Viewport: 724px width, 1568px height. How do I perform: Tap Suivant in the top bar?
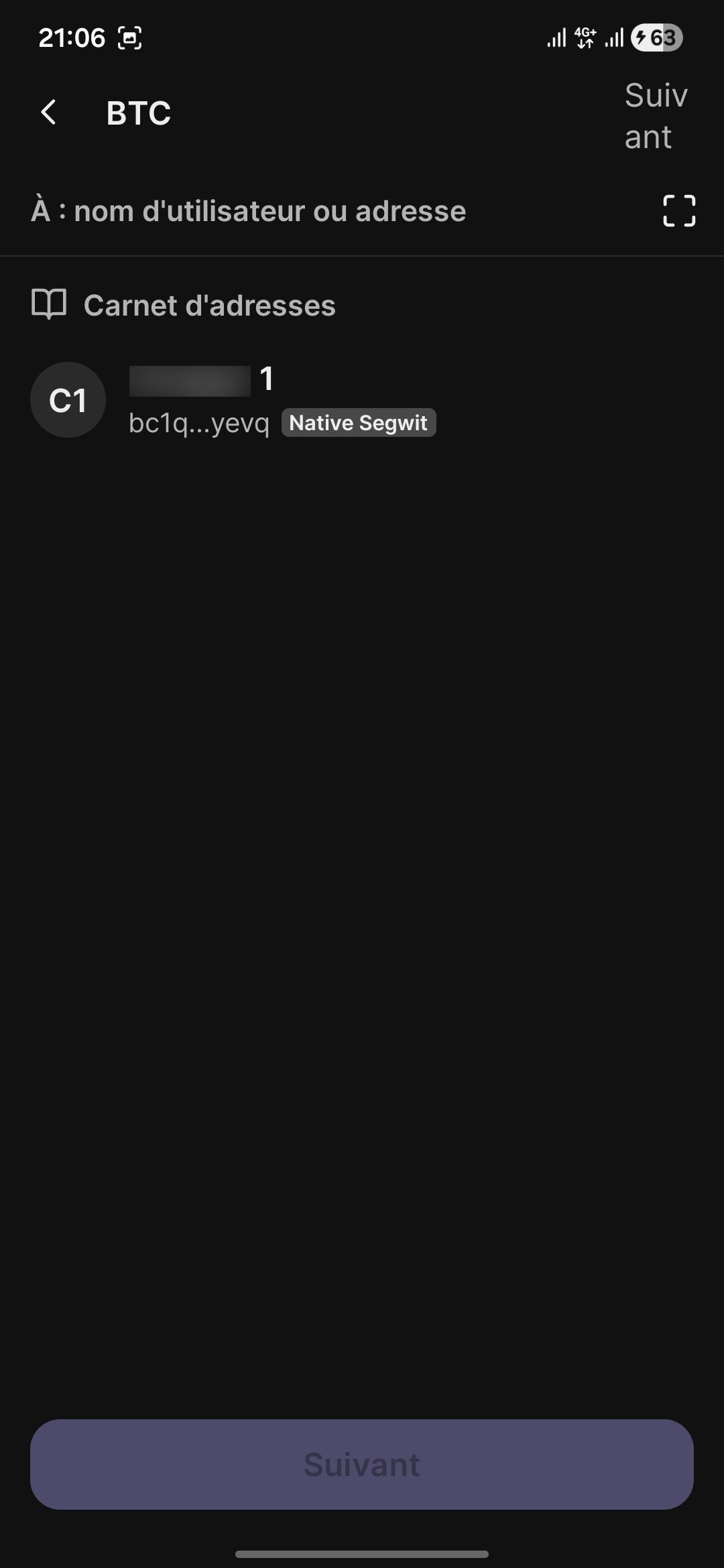coord(655,116)
